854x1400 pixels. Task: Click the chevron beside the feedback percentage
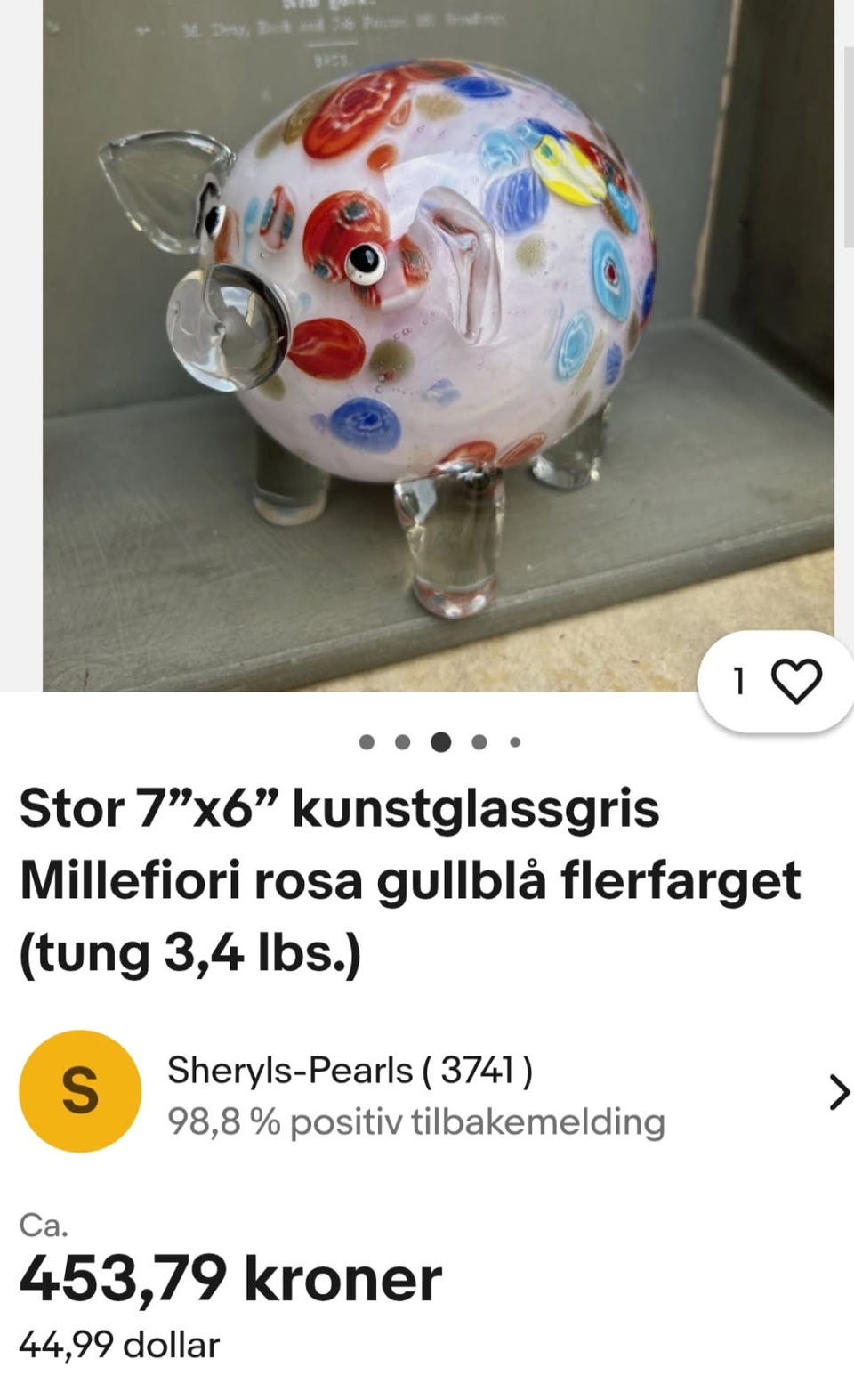point(837,1091)
